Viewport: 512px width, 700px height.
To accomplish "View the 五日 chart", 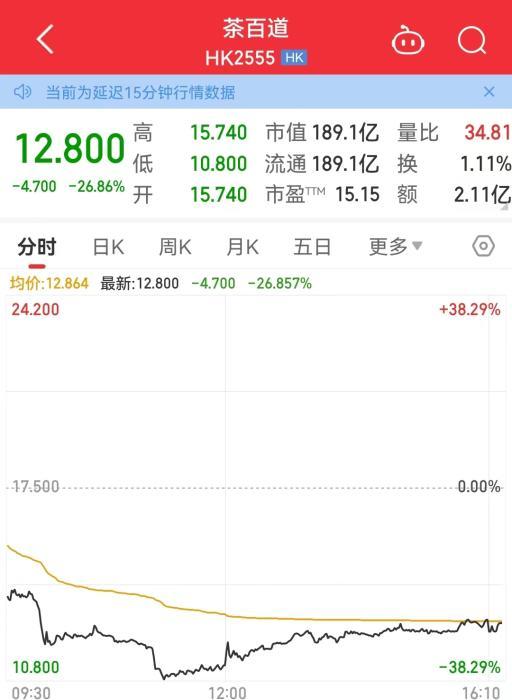I will [312, 247].
